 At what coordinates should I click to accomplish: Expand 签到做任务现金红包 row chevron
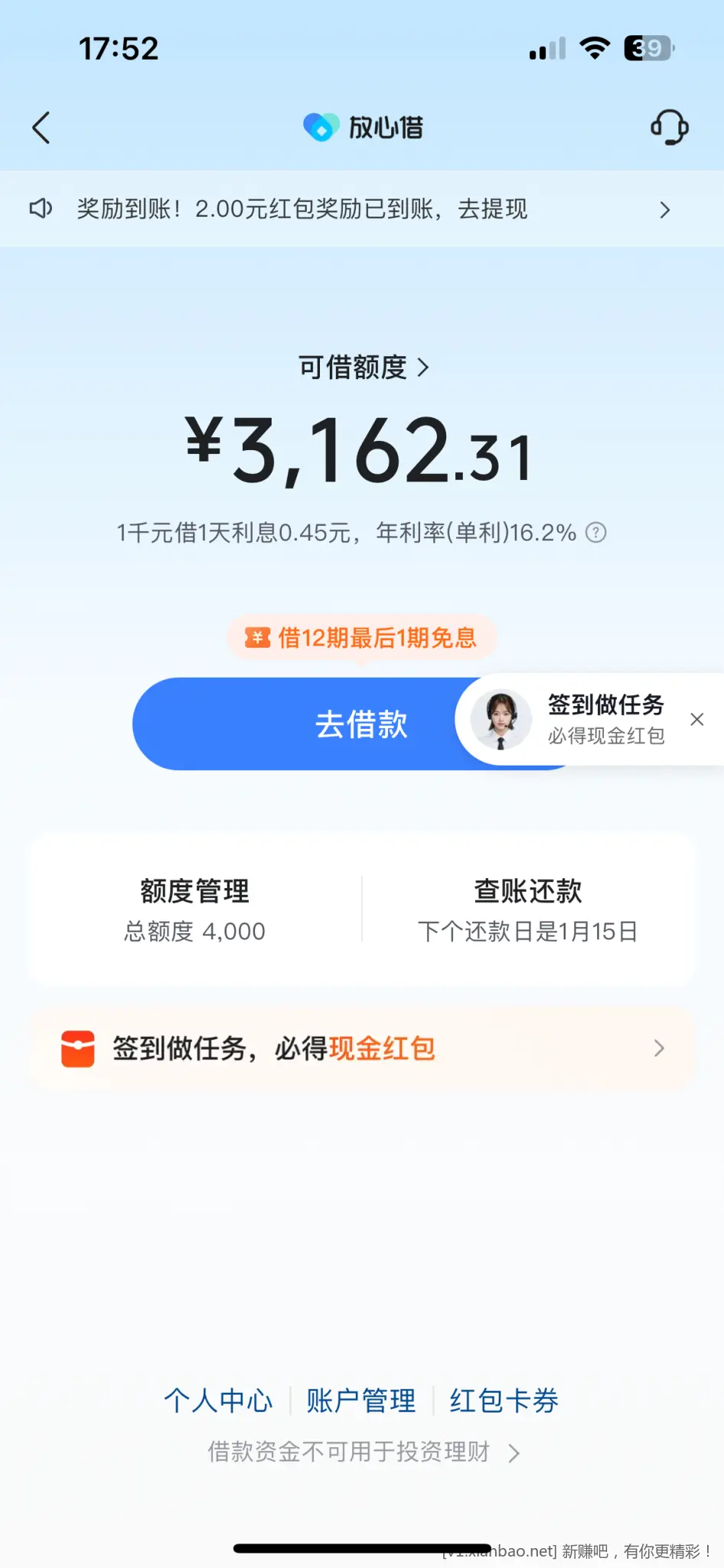tap(659, 1048)
